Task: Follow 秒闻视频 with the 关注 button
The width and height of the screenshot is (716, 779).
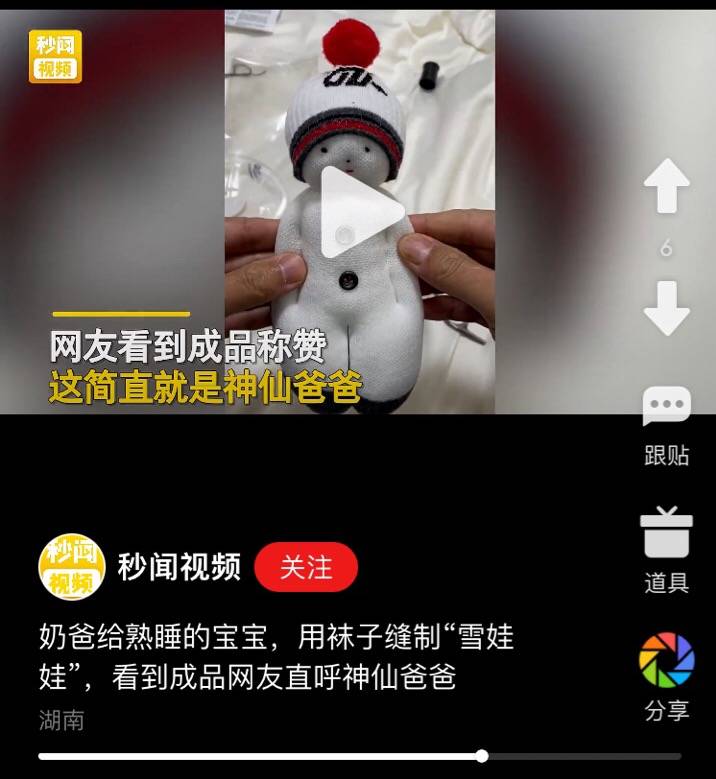Action: (306, 568)
